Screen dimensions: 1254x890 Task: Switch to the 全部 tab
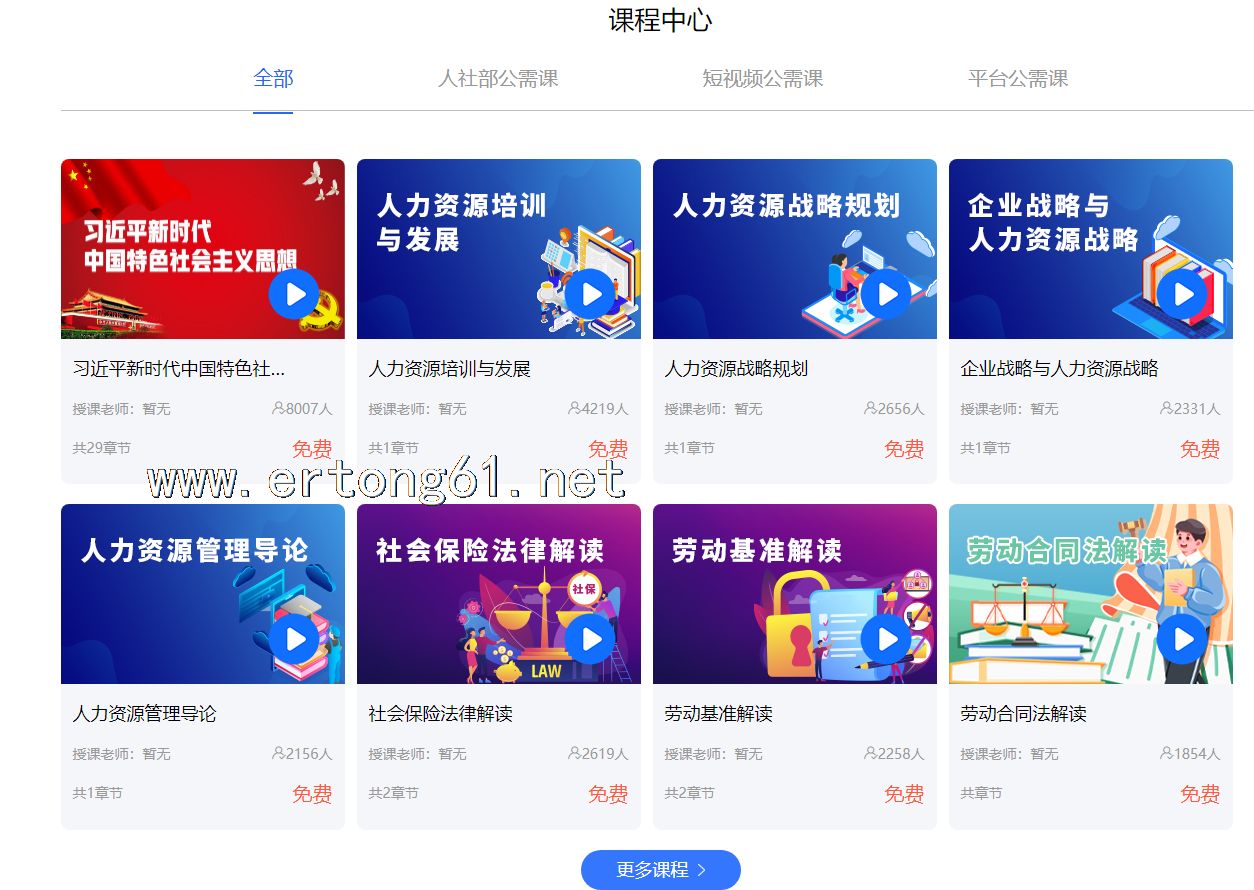[273, 78]
